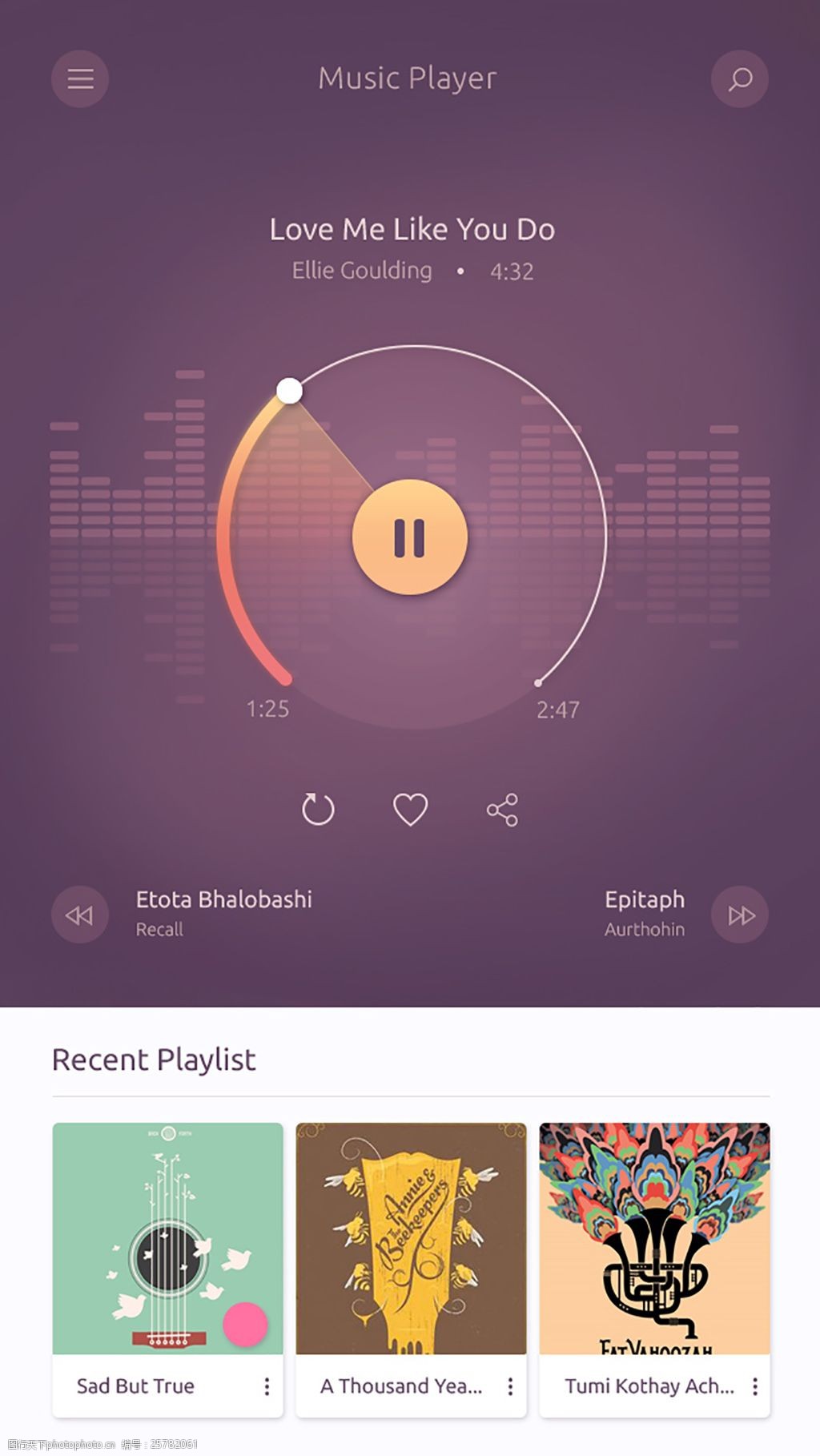Open the Sad But True album card
Viewport: 820px width, 1456px height.
tap(167, 1238)
